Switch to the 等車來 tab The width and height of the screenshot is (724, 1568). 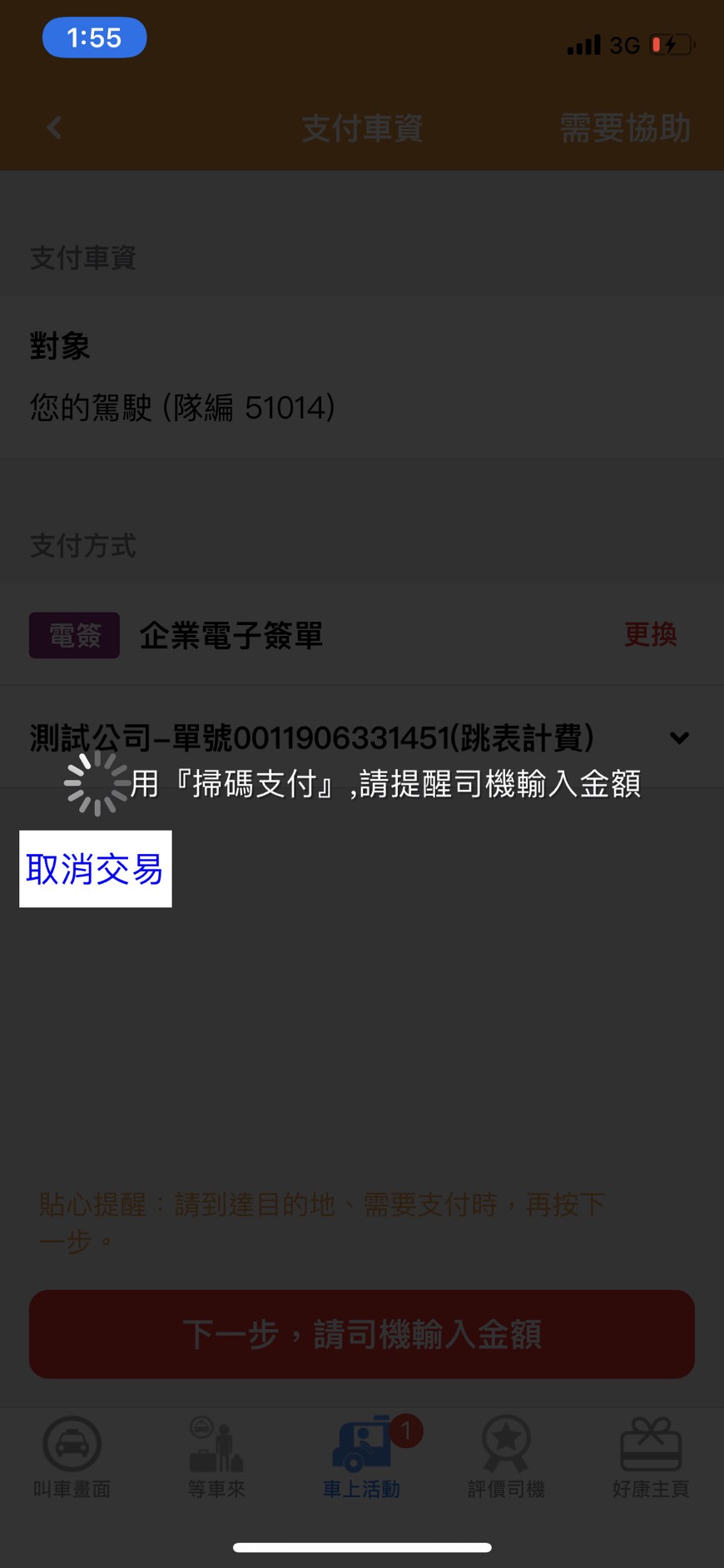[216, 1457]
